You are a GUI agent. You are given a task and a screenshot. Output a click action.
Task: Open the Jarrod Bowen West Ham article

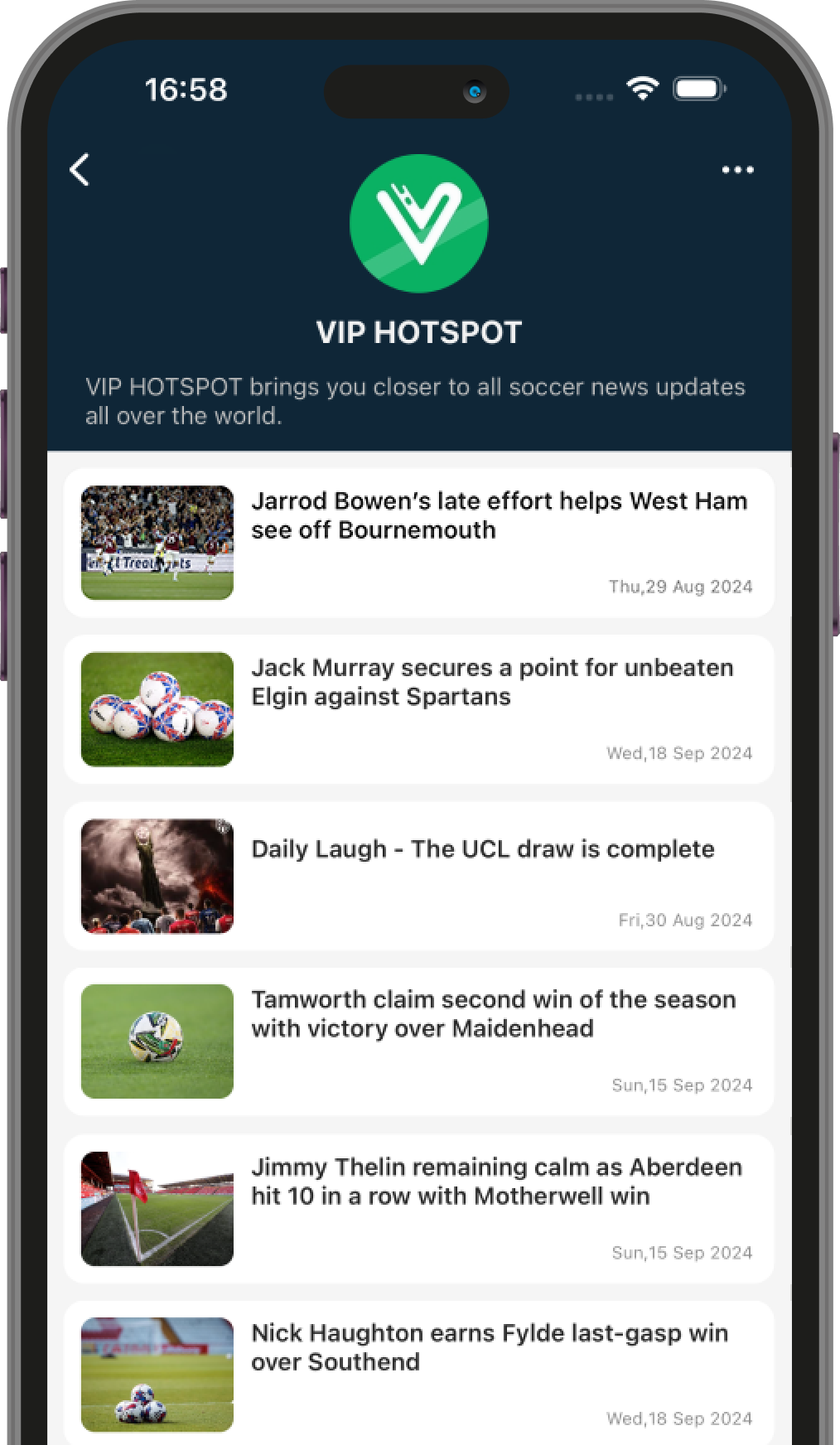[499, 515]
